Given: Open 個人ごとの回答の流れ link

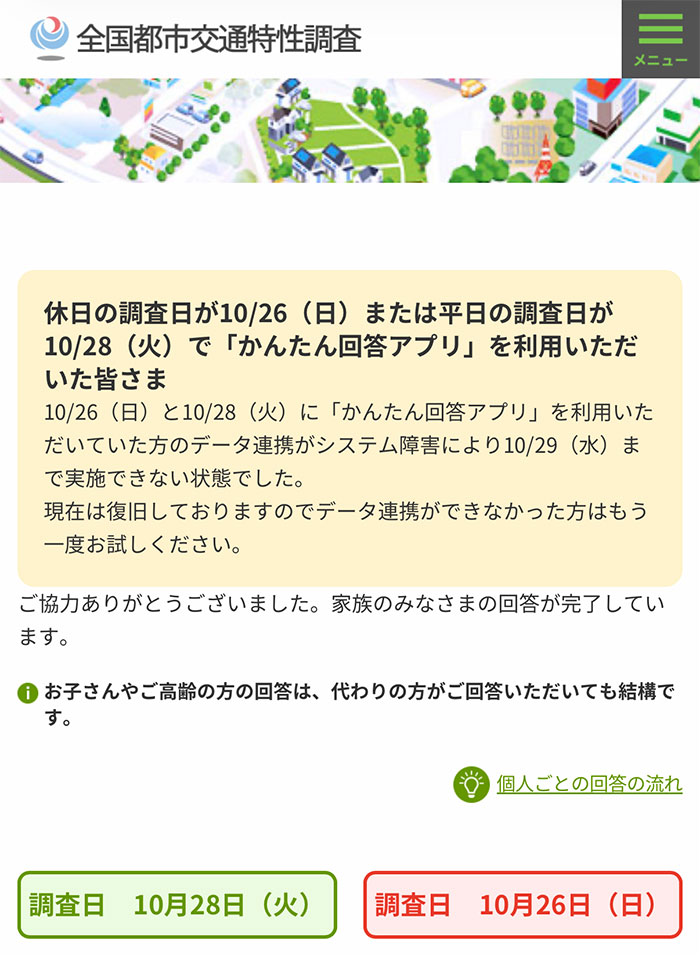Looking at the screenshot, I should point(588,783).
